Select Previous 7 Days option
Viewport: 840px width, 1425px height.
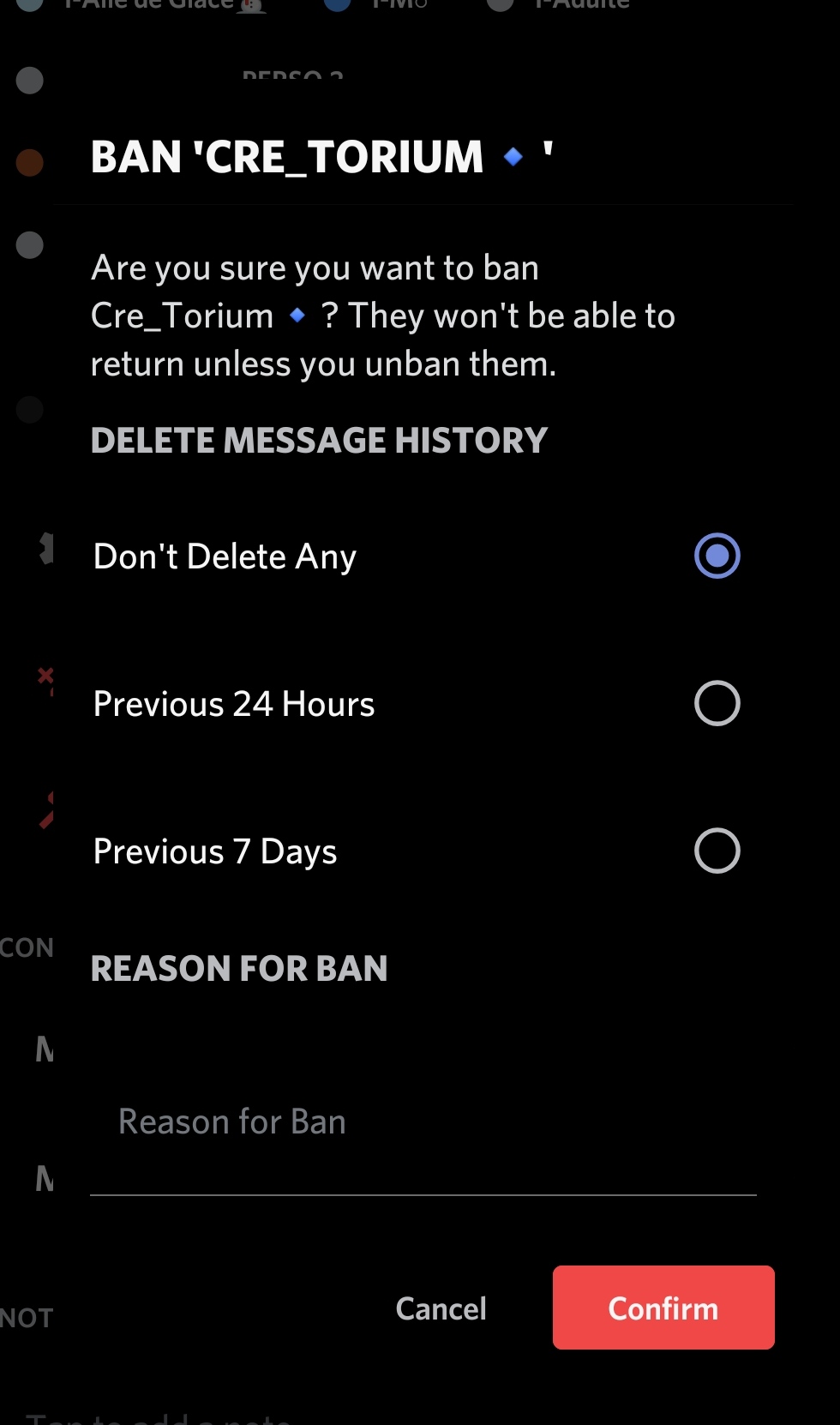(717, 851)
